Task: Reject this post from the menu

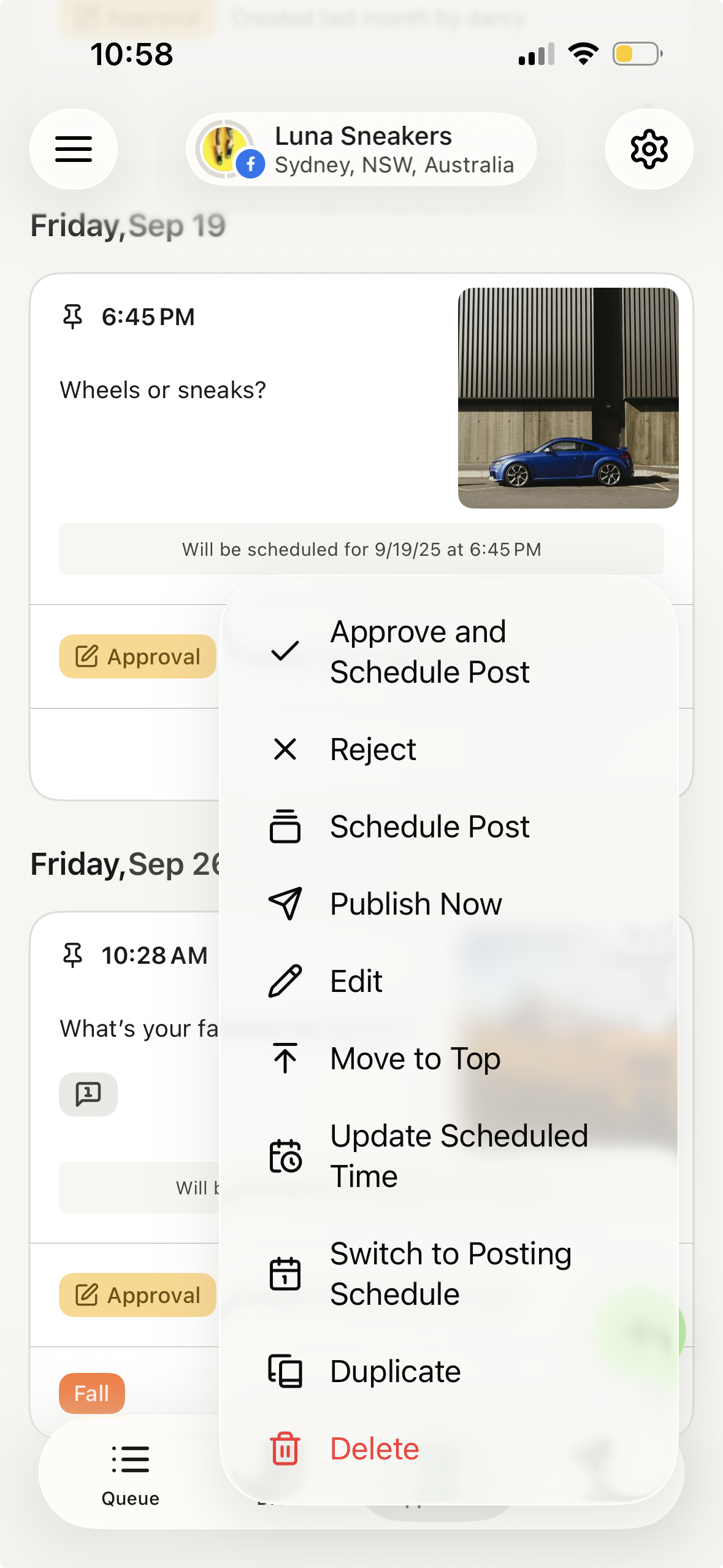Action: point(373,749)
